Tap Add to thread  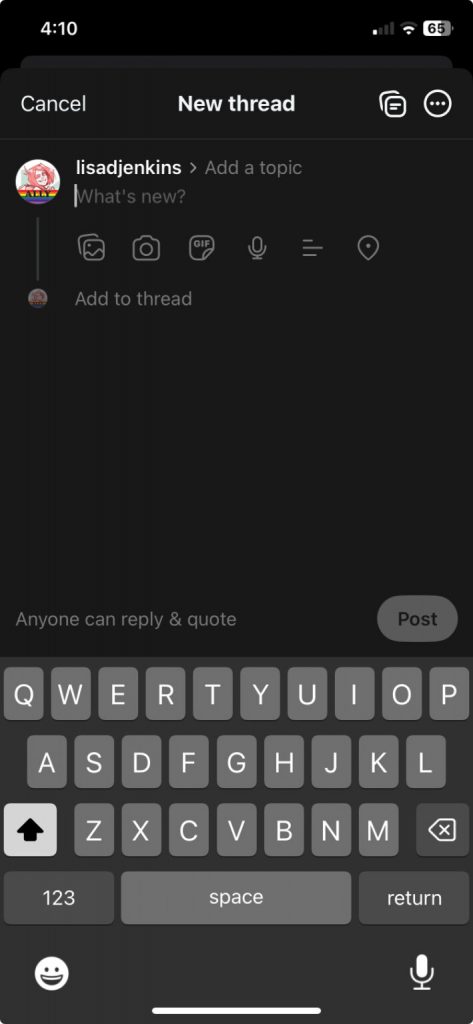(133, 299)
